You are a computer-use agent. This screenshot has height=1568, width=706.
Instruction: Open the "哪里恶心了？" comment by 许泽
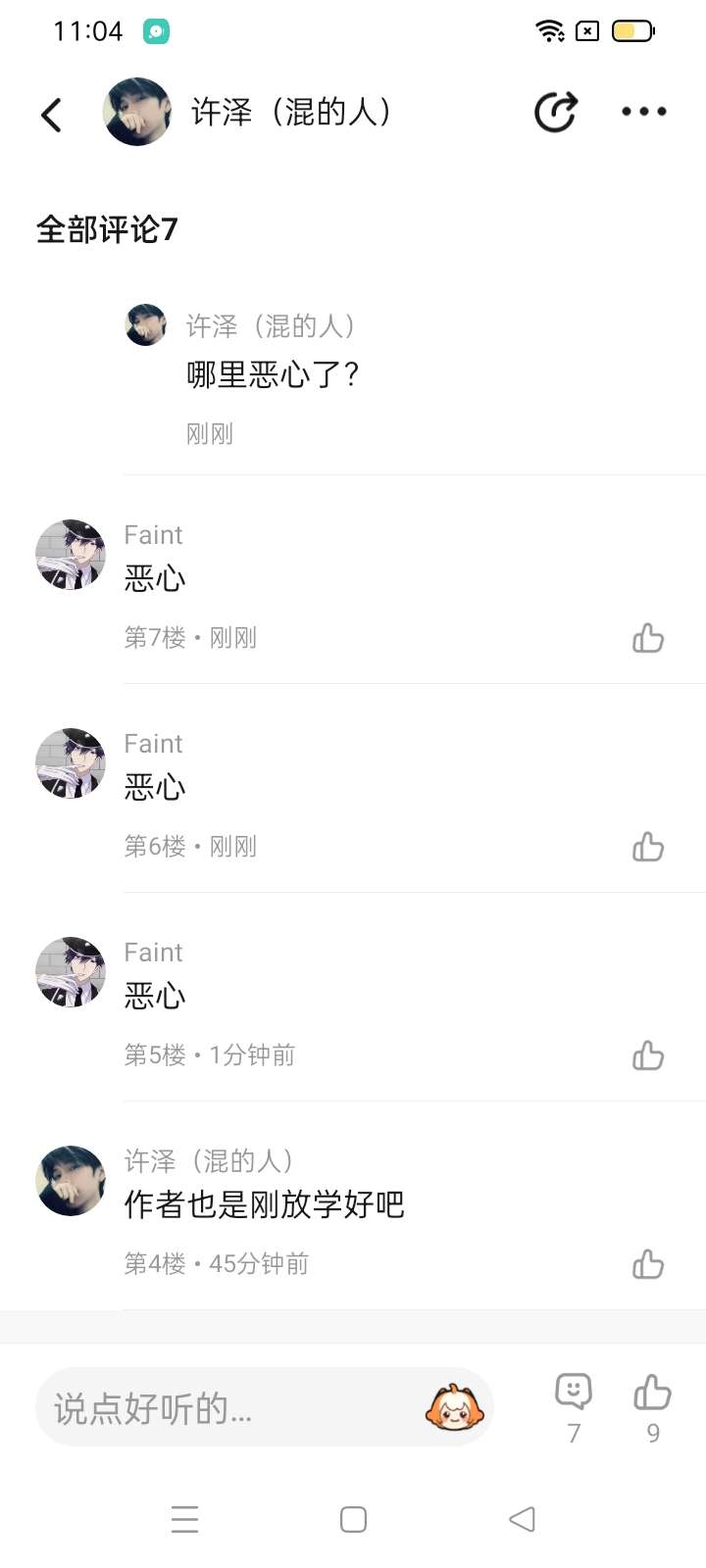click(x=273, y=374)
